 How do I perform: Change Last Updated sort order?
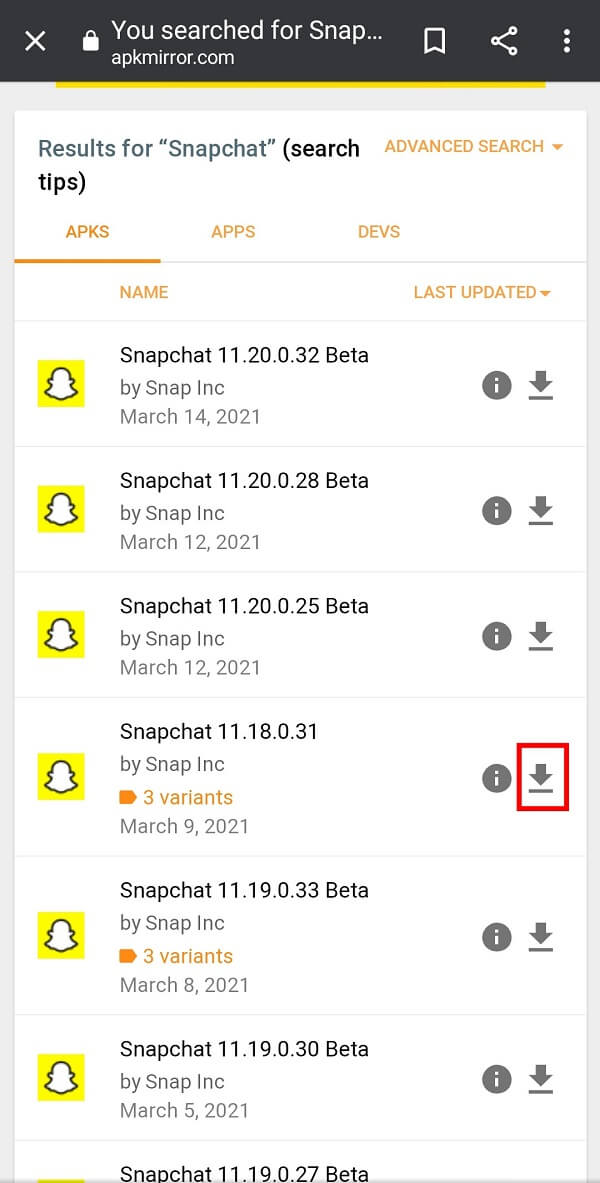[x=482, y=292]
